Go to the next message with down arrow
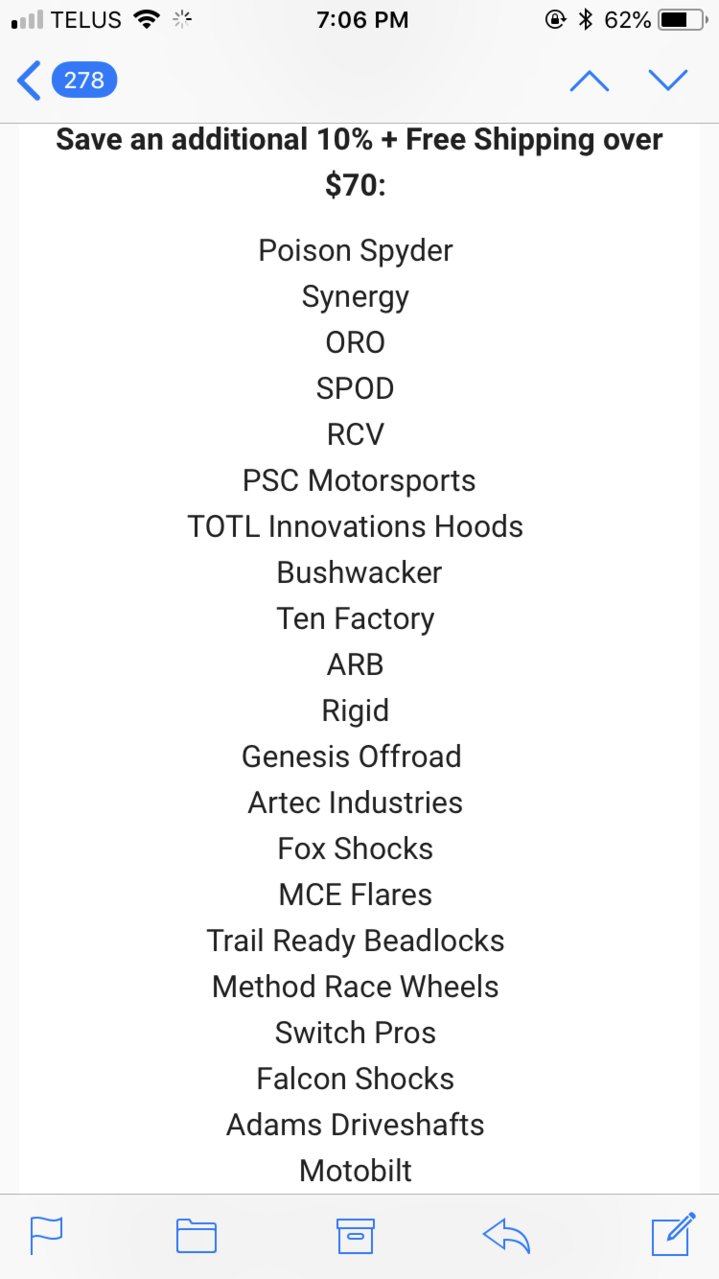The height and width of the screenshot is (1279, 719). tap(668, 80)
